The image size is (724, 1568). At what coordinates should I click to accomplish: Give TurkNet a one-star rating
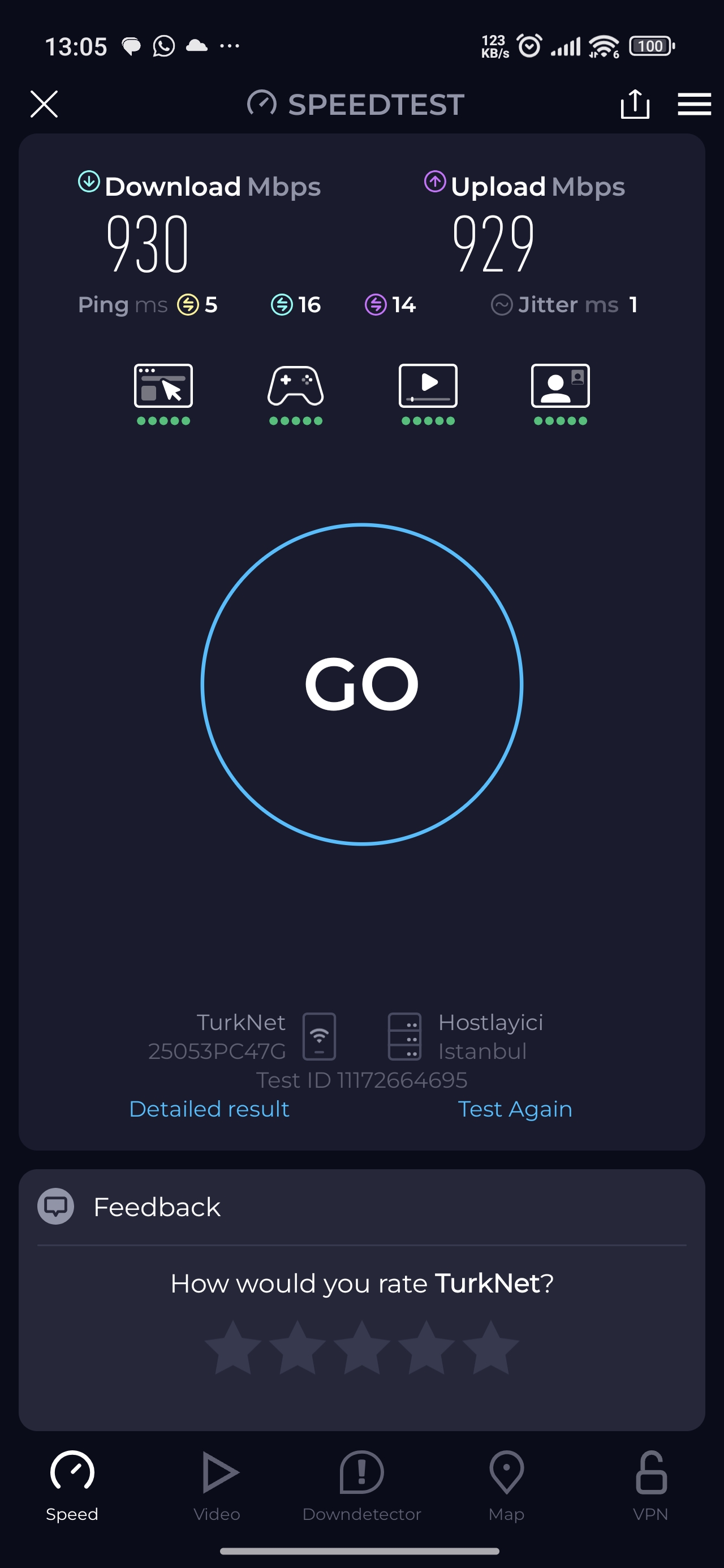coord(233,1347)
